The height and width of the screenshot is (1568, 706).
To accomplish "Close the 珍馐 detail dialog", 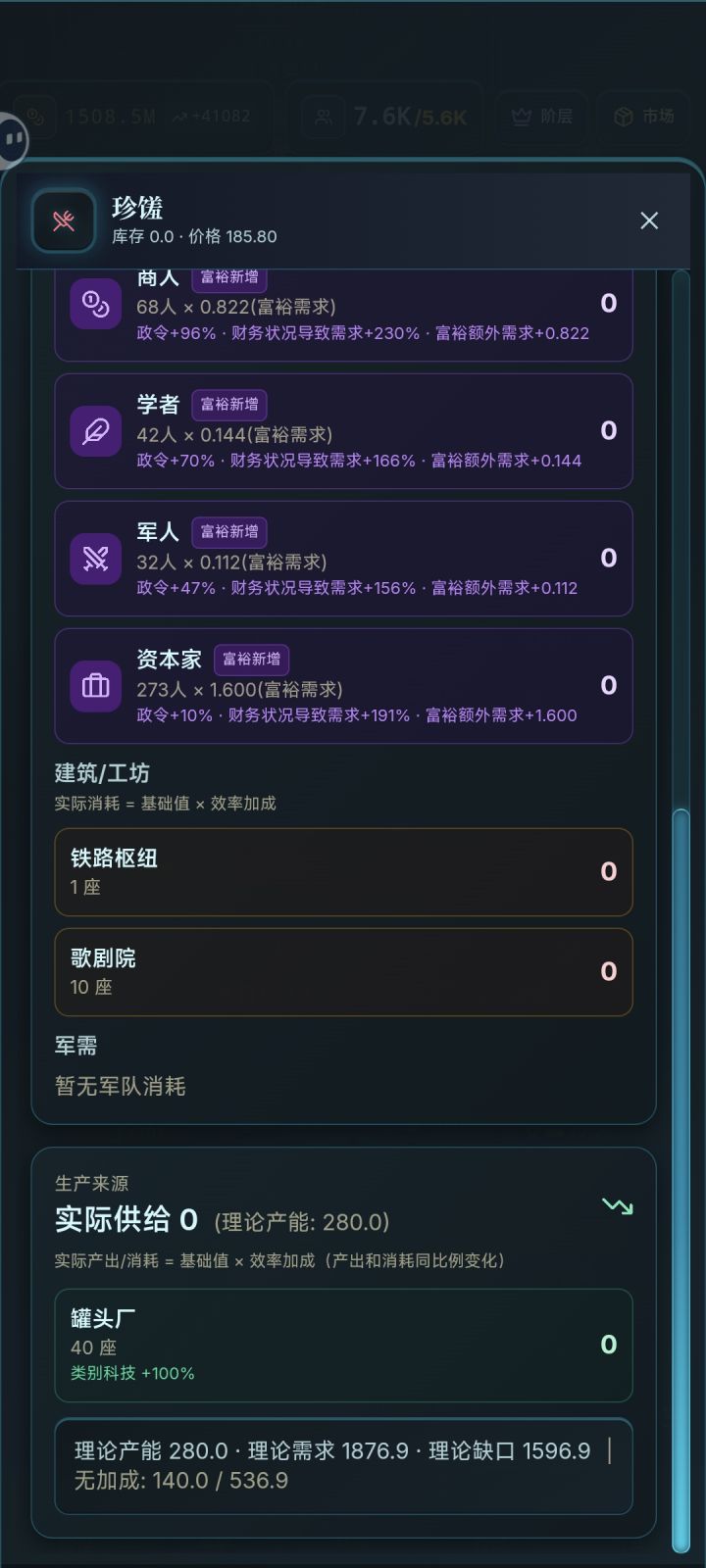I will 649,221.
